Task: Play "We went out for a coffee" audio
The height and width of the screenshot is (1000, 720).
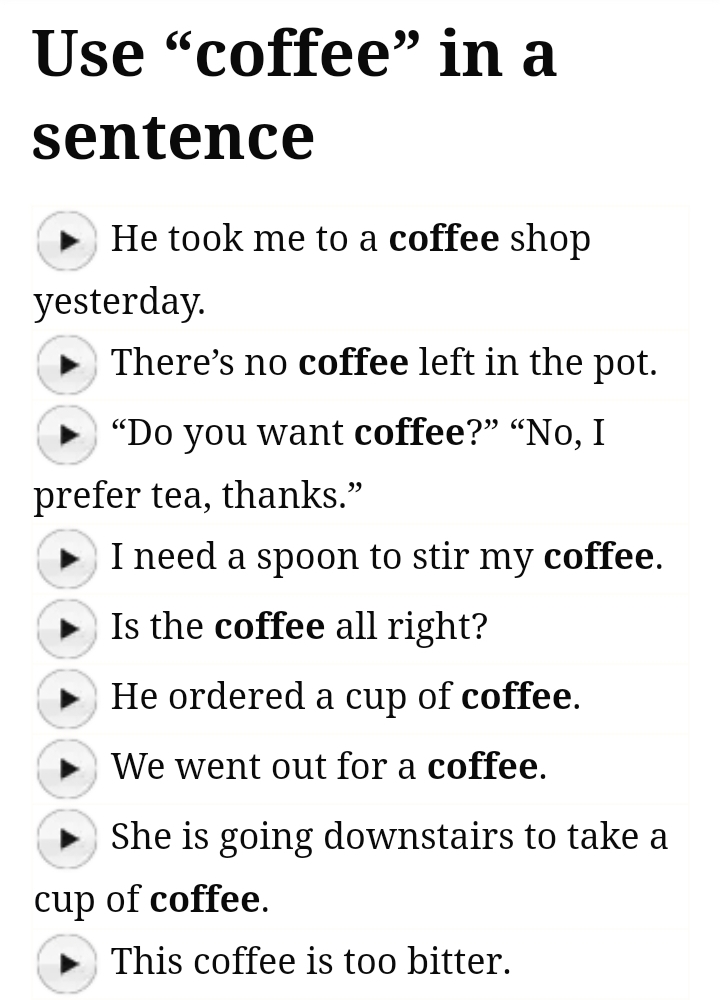Action: (x=66, y=769)
